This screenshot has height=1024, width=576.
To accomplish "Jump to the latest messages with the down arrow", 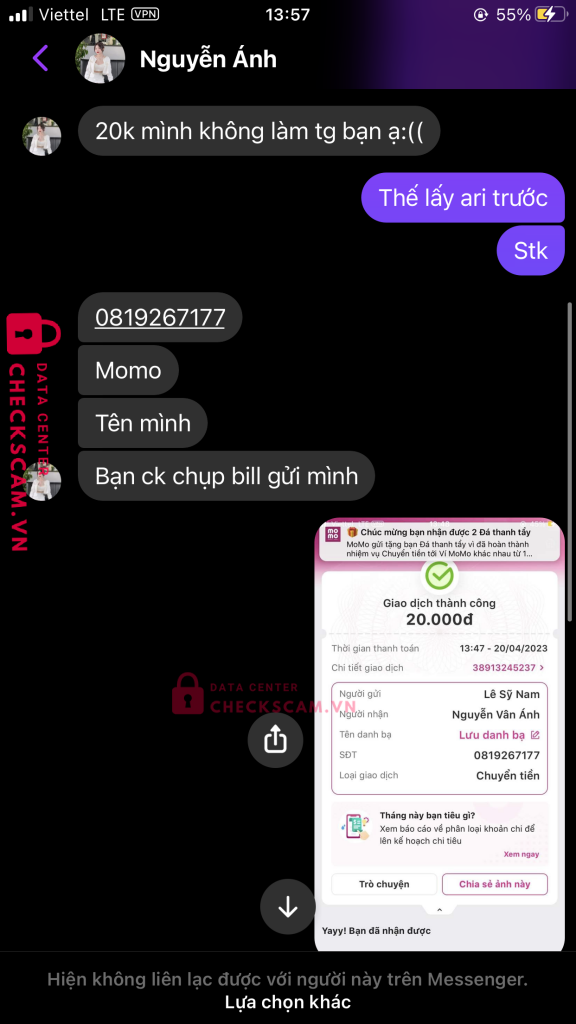I will coord(288,906).
